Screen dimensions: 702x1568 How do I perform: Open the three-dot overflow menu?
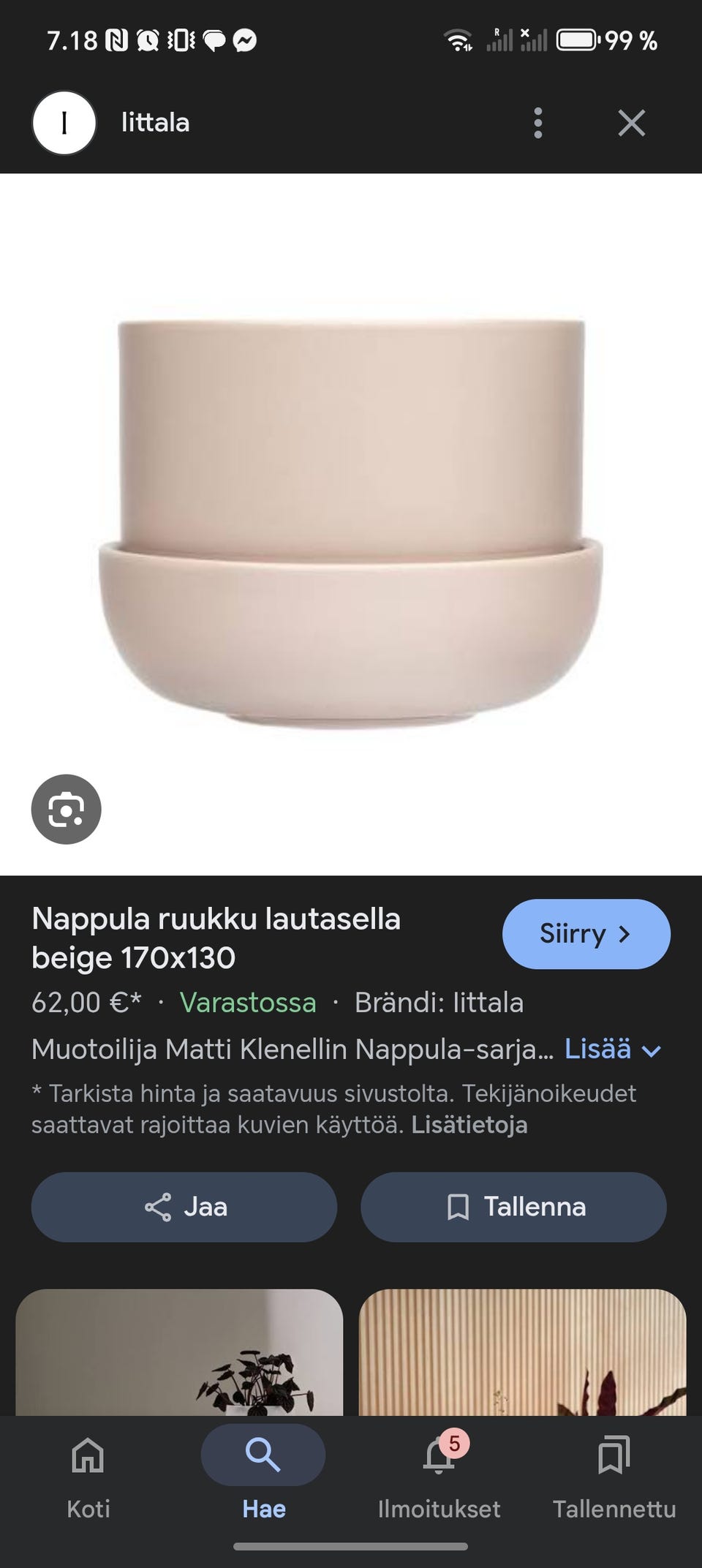pos(538,123)
